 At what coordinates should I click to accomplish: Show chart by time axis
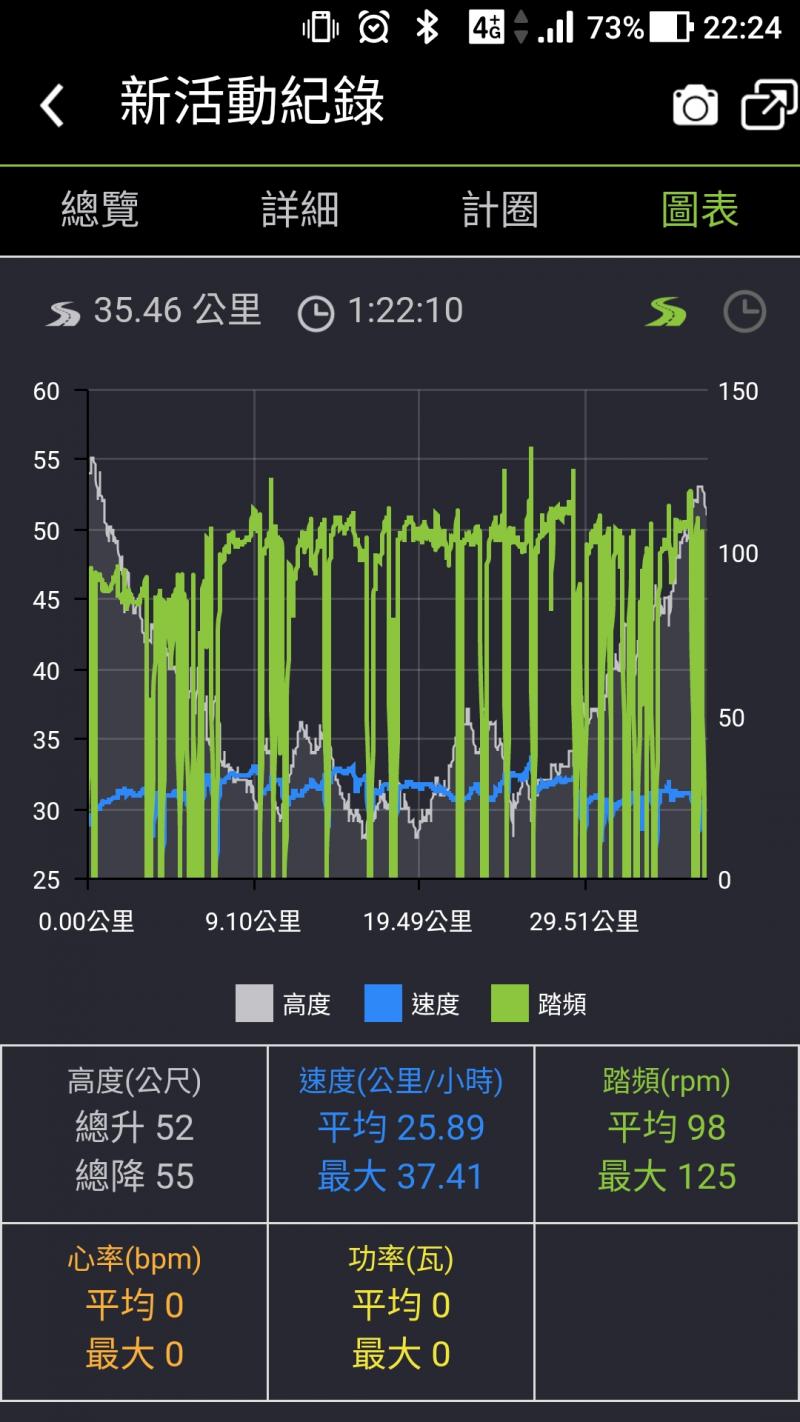744,312
